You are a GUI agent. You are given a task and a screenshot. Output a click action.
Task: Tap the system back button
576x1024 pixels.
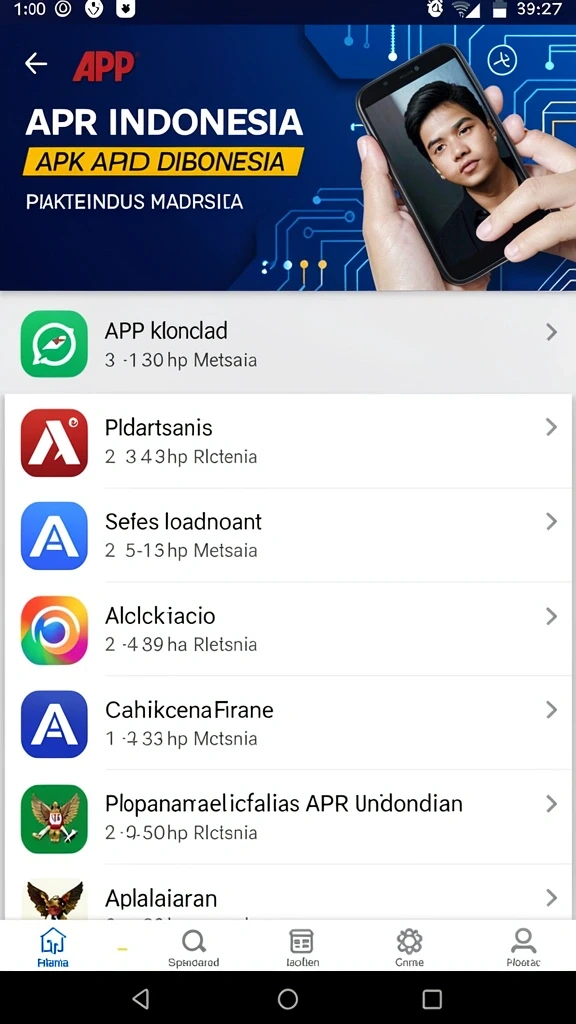[140, 999]
